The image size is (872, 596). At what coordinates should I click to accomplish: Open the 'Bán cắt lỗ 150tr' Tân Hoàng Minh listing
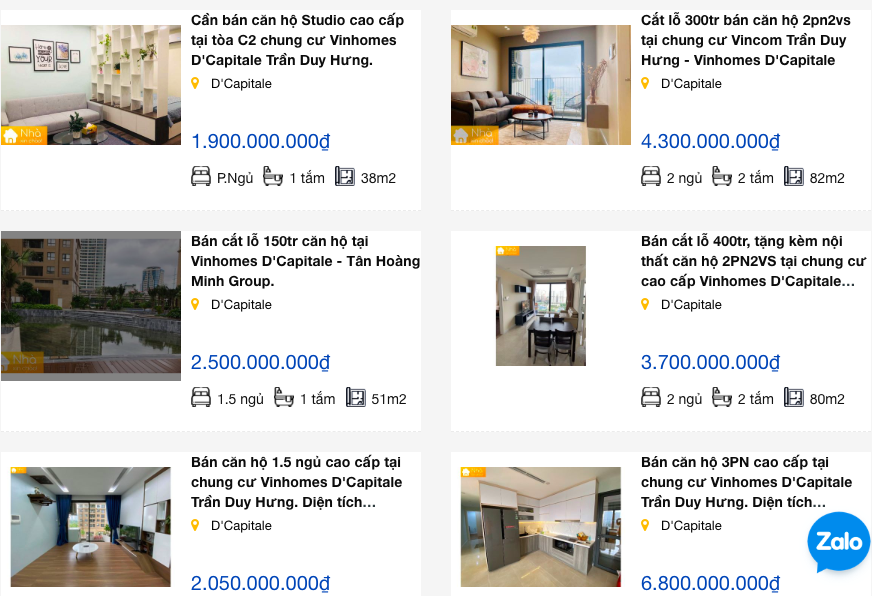pyautogui.click(x=305, y=261)
